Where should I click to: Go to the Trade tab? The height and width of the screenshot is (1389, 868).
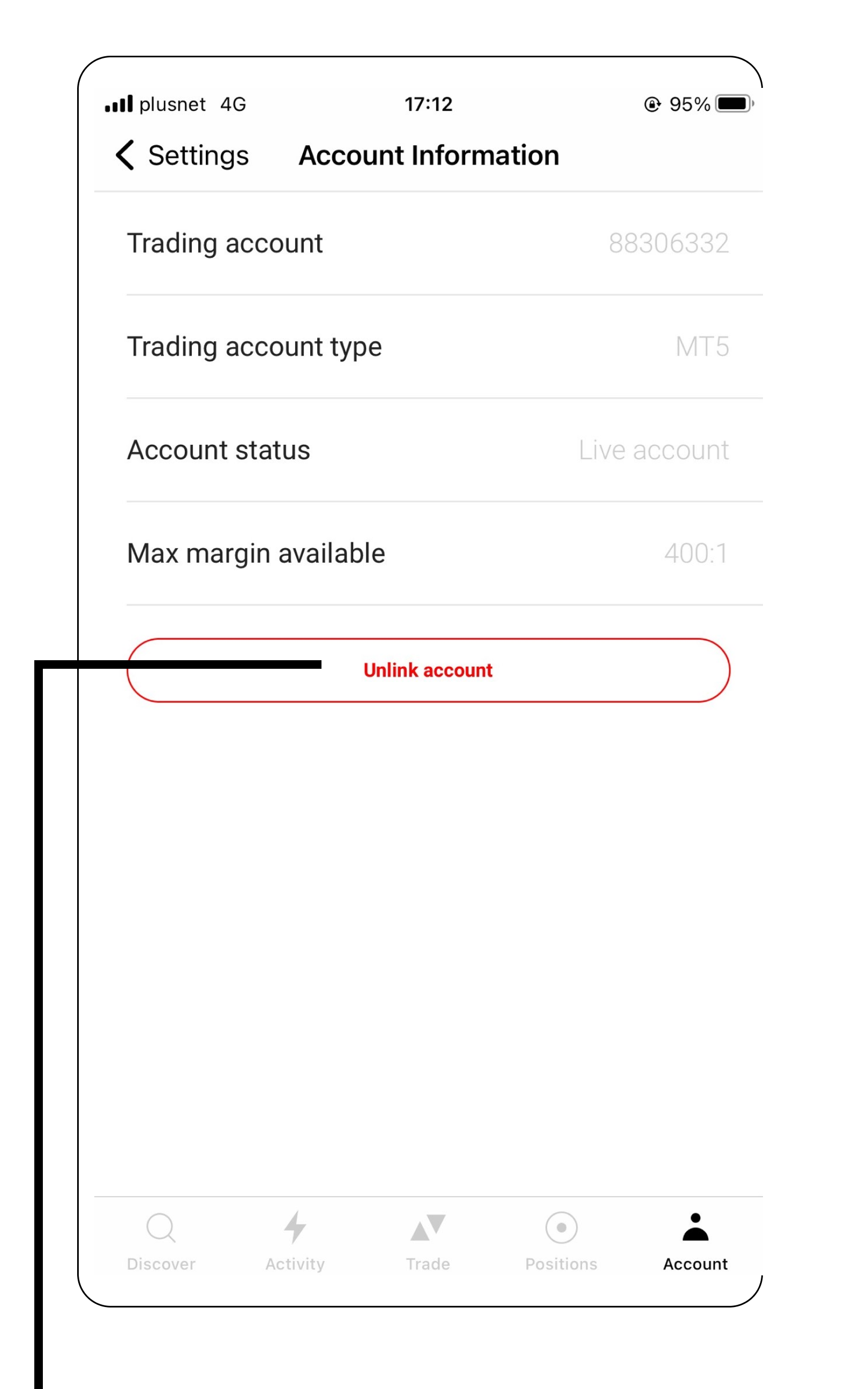[x=428, y=1242]
